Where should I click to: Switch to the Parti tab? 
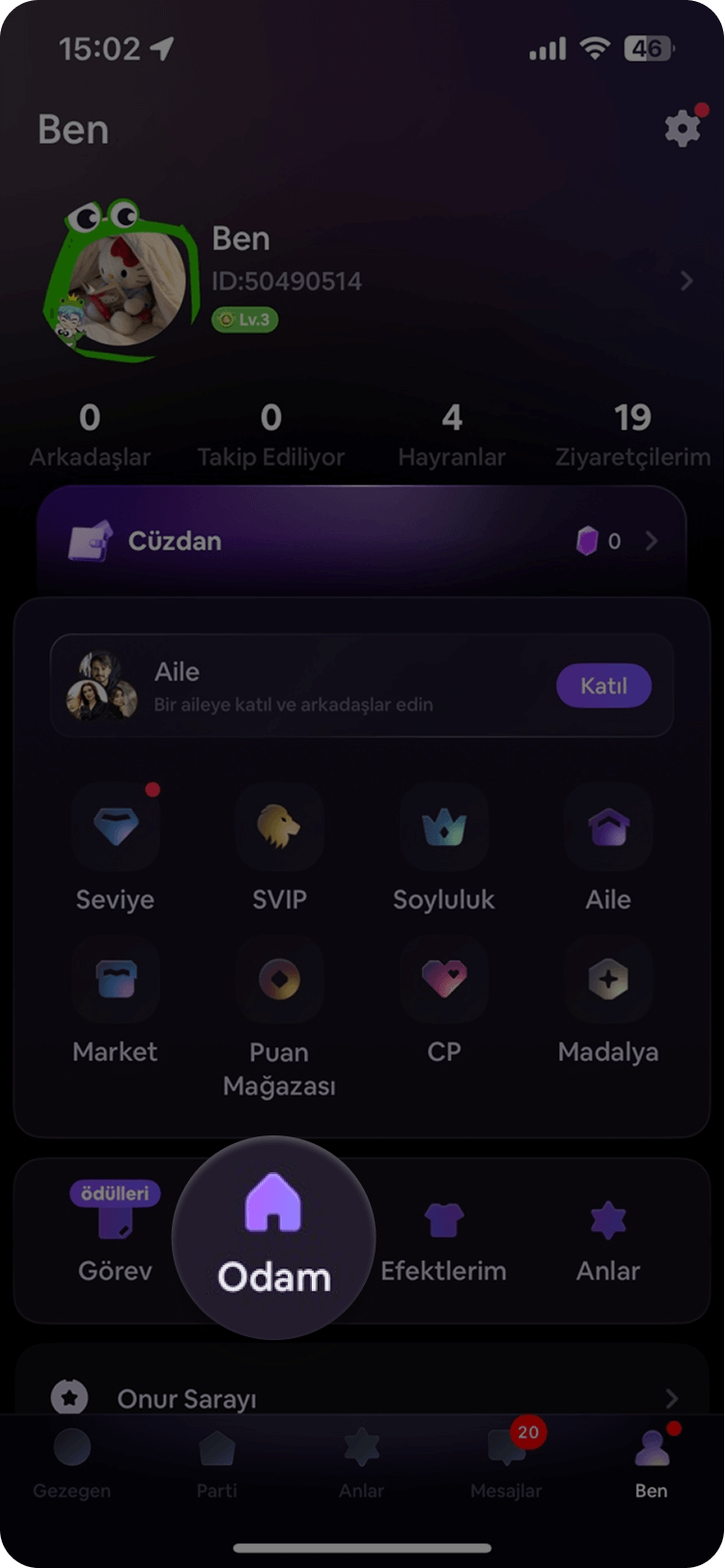coord(216,1463)
